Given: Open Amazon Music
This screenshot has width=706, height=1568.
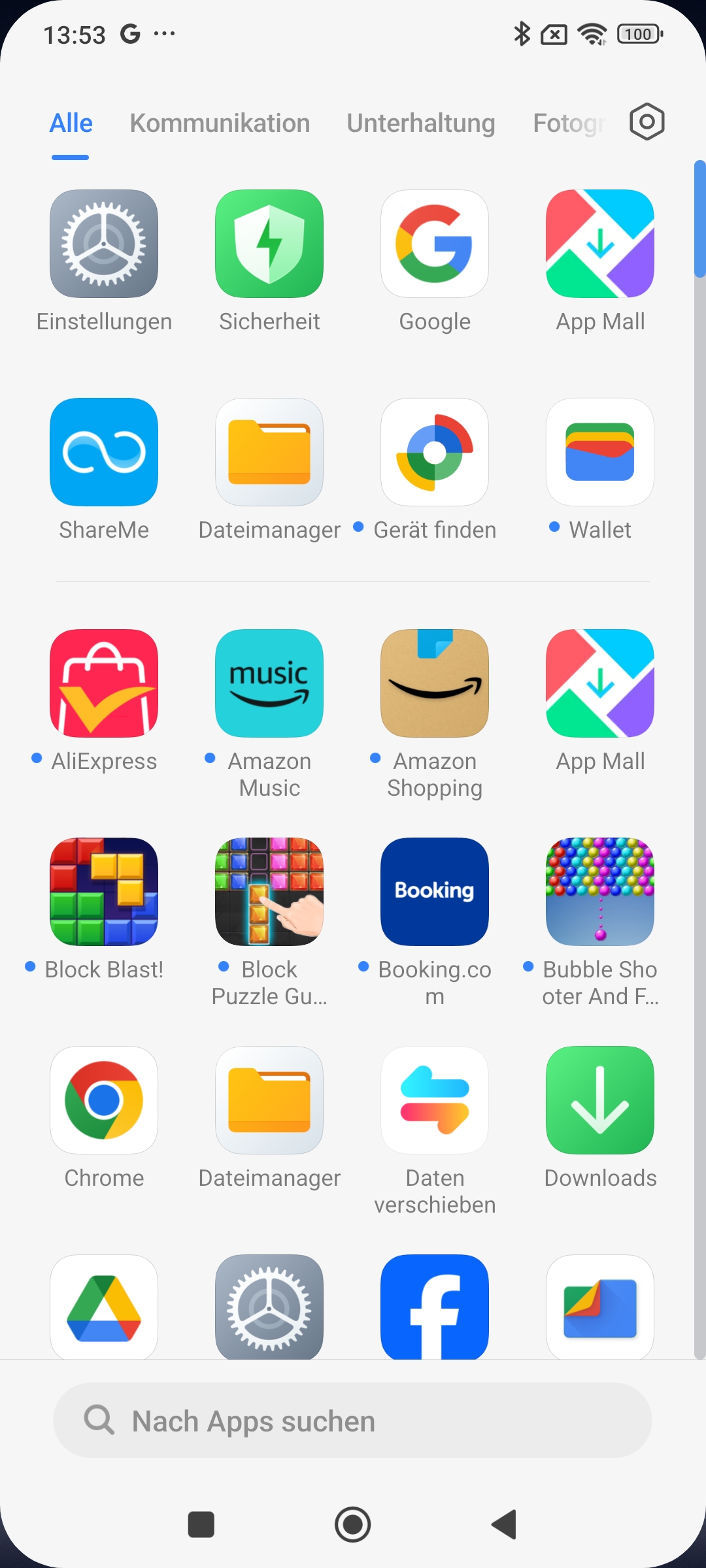Looking at the screenshot, I should [x=269, y=683].
